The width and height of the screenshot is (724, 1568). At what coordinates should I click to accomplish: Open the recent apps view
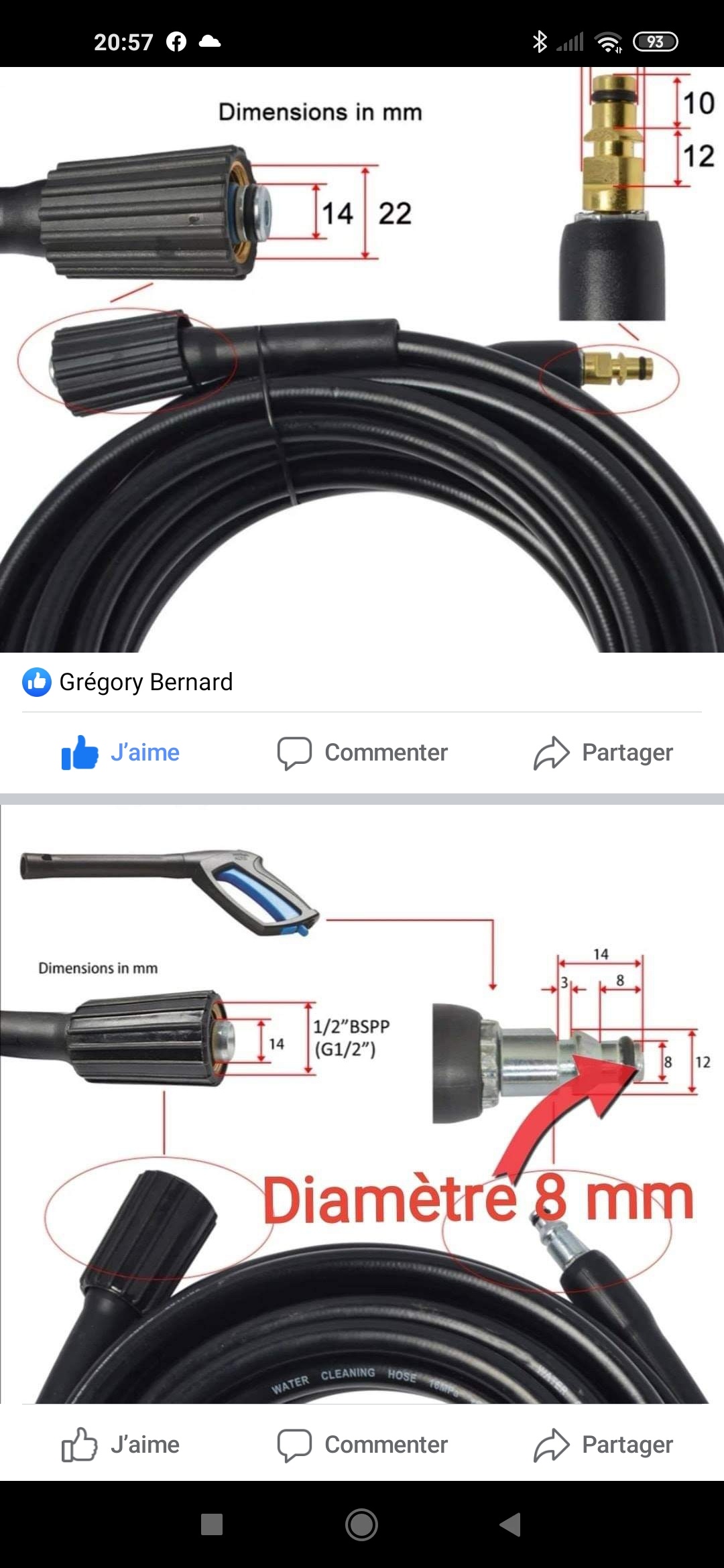(212, 1524)
